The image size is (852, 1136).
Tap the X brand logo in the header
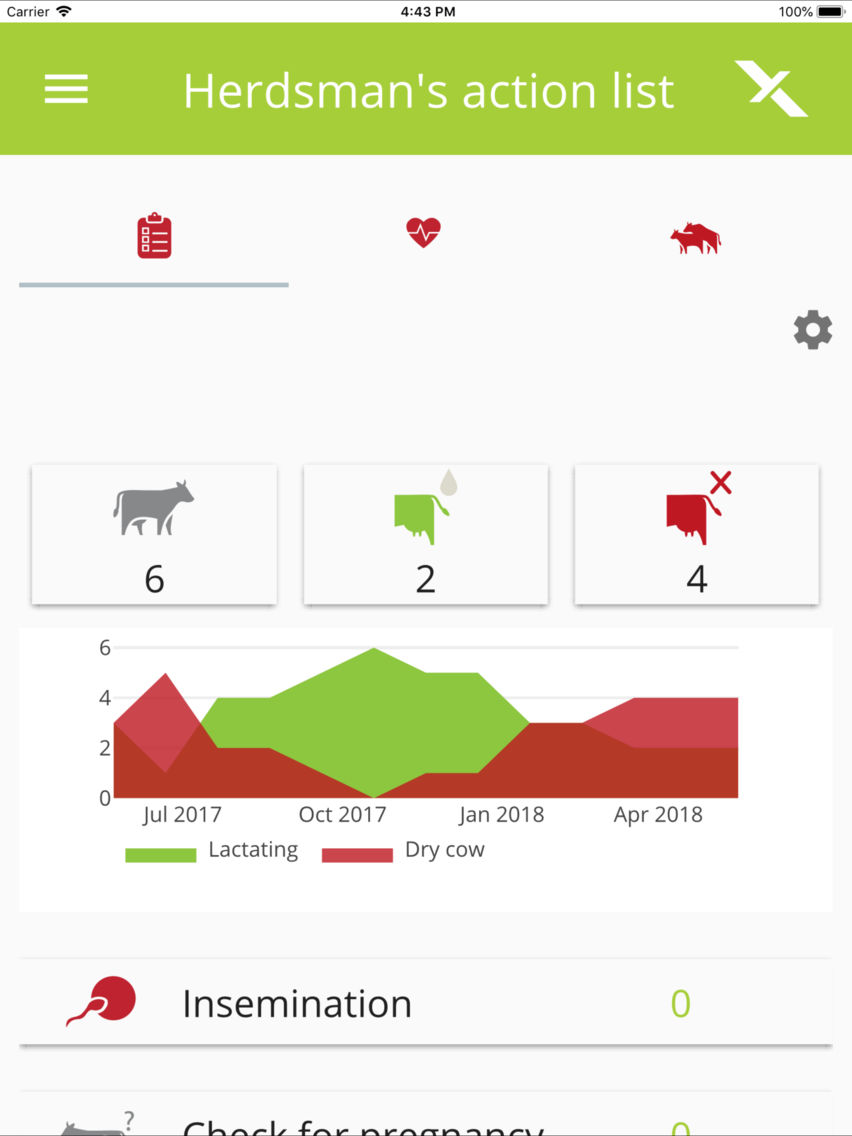point(771,89)
